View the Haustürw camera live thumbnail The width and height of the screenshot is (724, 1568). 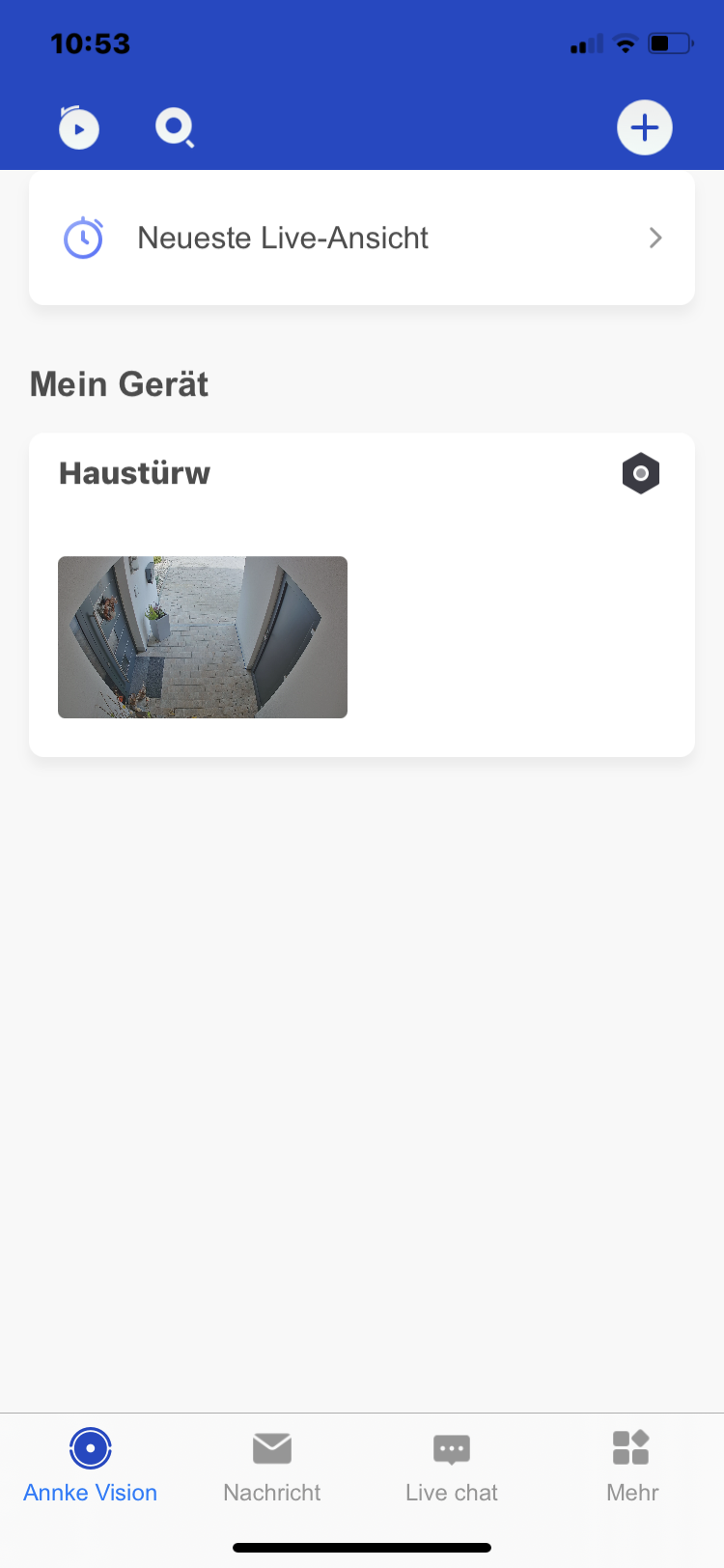click(203, 637)
